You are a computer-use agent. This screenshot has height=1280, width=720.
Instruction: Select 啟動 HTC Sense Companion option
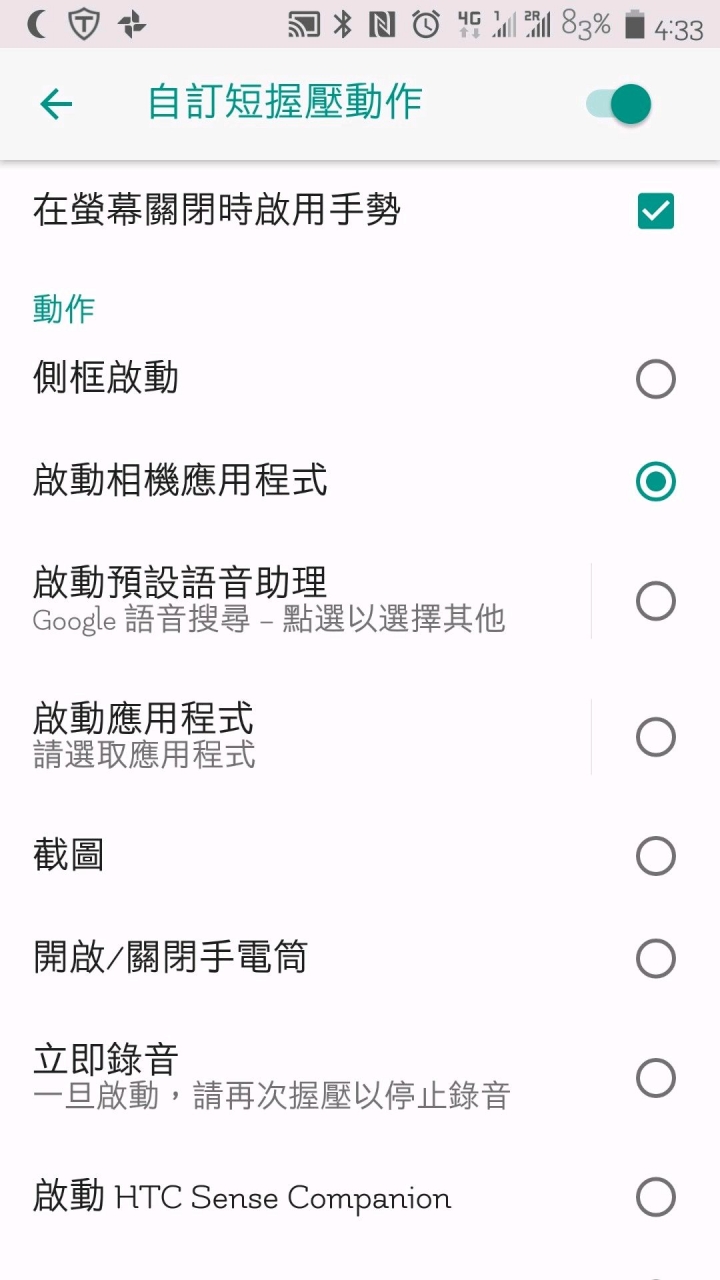[360, 1197]
